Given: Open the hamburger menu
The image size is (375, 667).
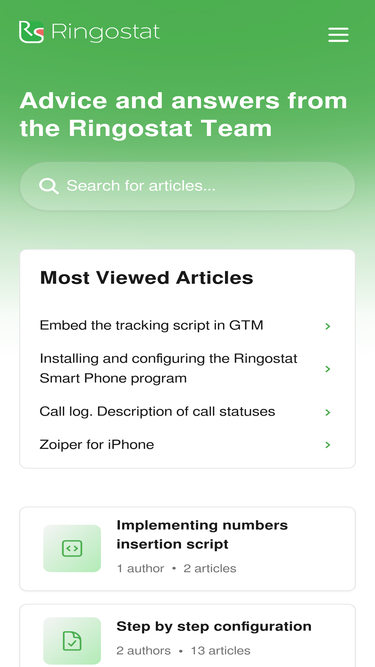Looking at the screenshot, I should pos(338,34).
